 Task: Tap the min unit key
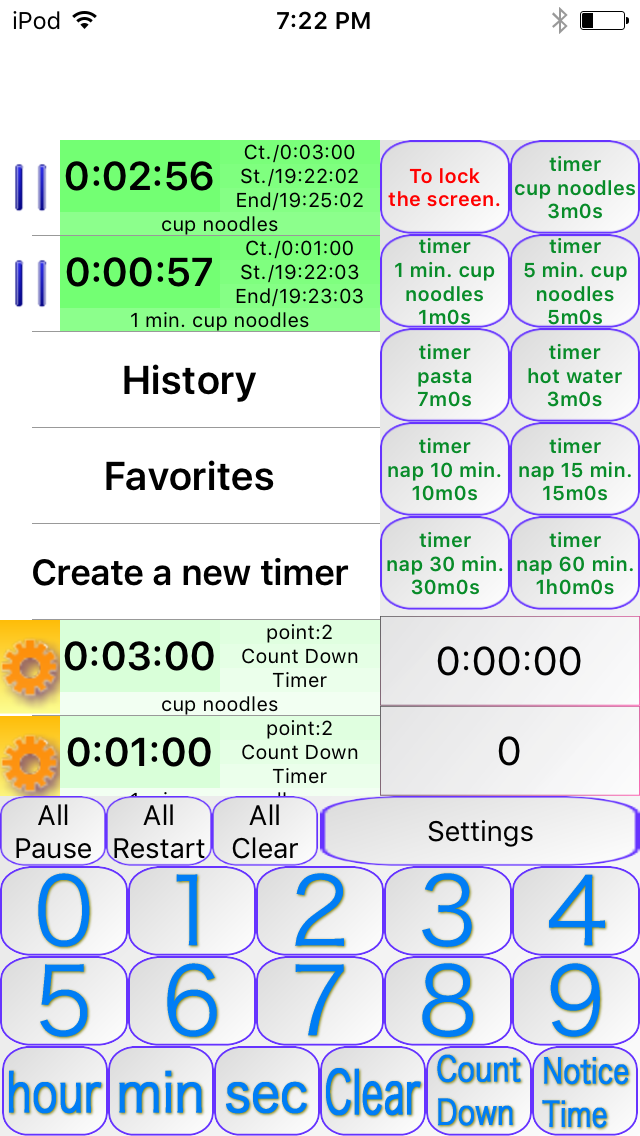click(x=161, y=1091)
